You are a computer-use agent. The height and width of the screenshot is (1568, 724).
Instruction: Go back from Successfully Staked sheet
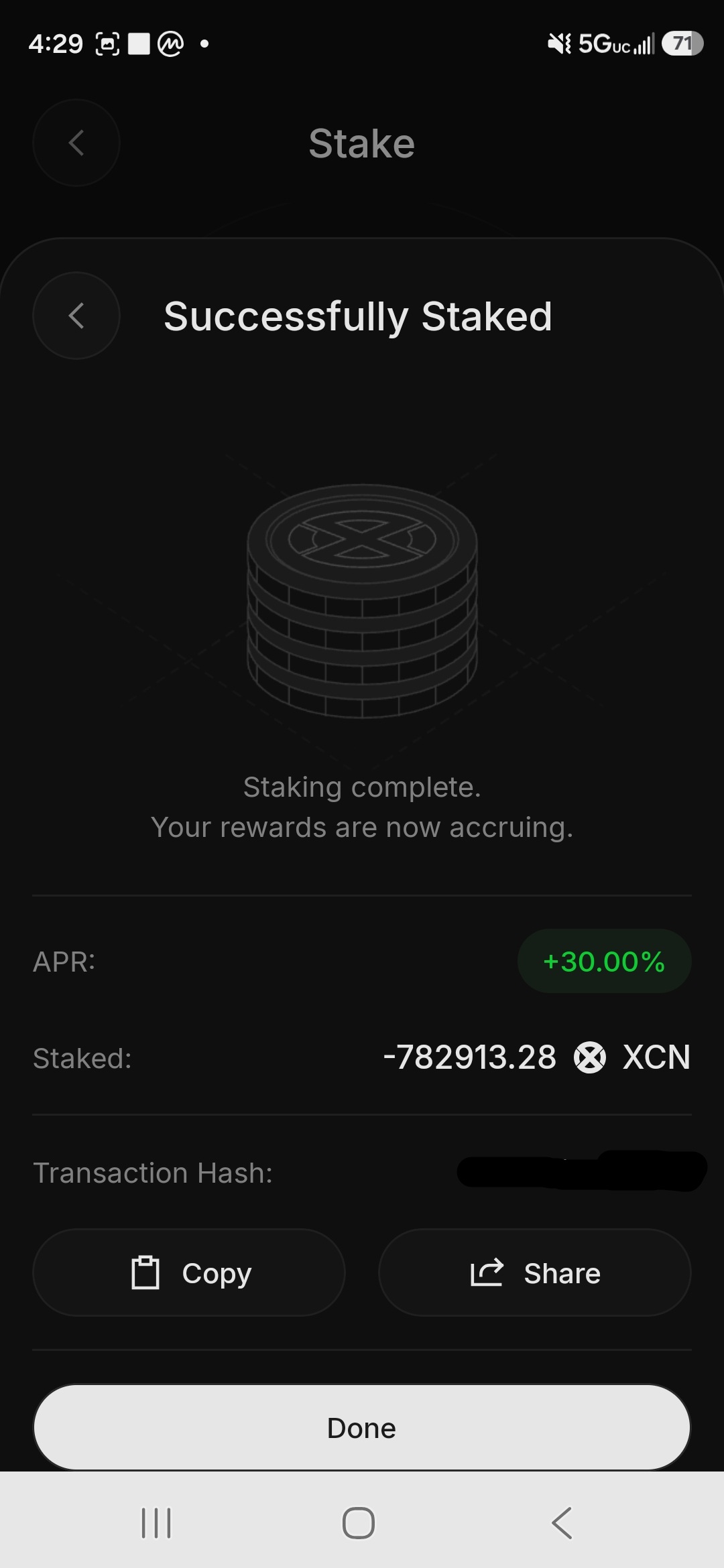[x=76, y=316]
